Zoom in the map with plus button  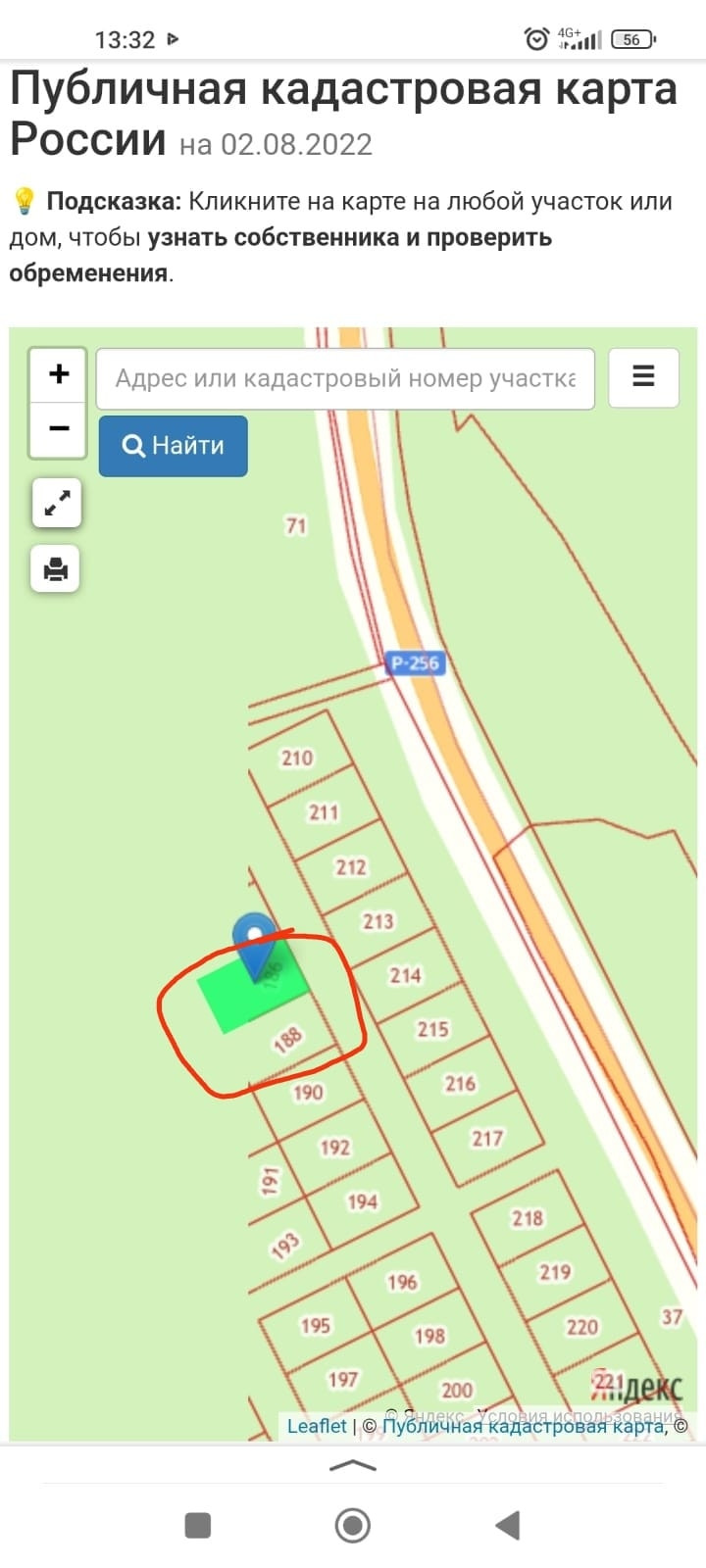point(58,374)
